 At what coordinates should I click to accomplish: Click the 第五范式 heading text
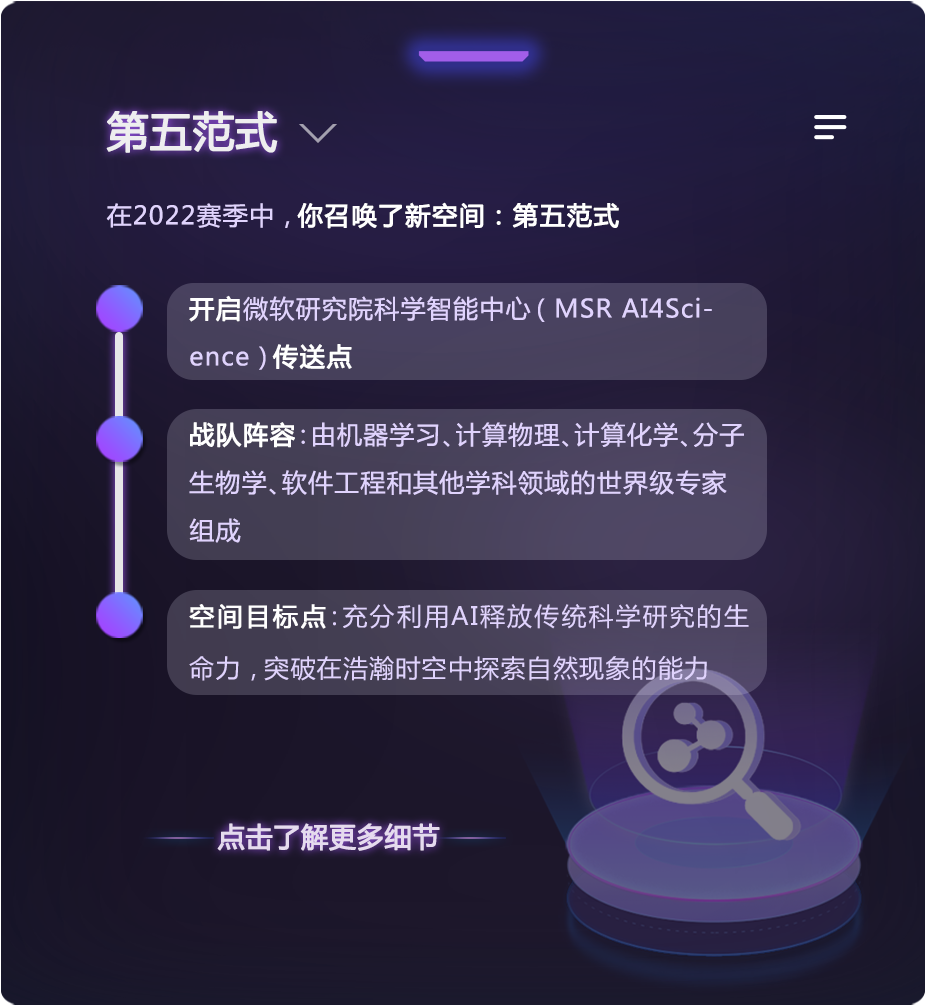tap(190, 133)
